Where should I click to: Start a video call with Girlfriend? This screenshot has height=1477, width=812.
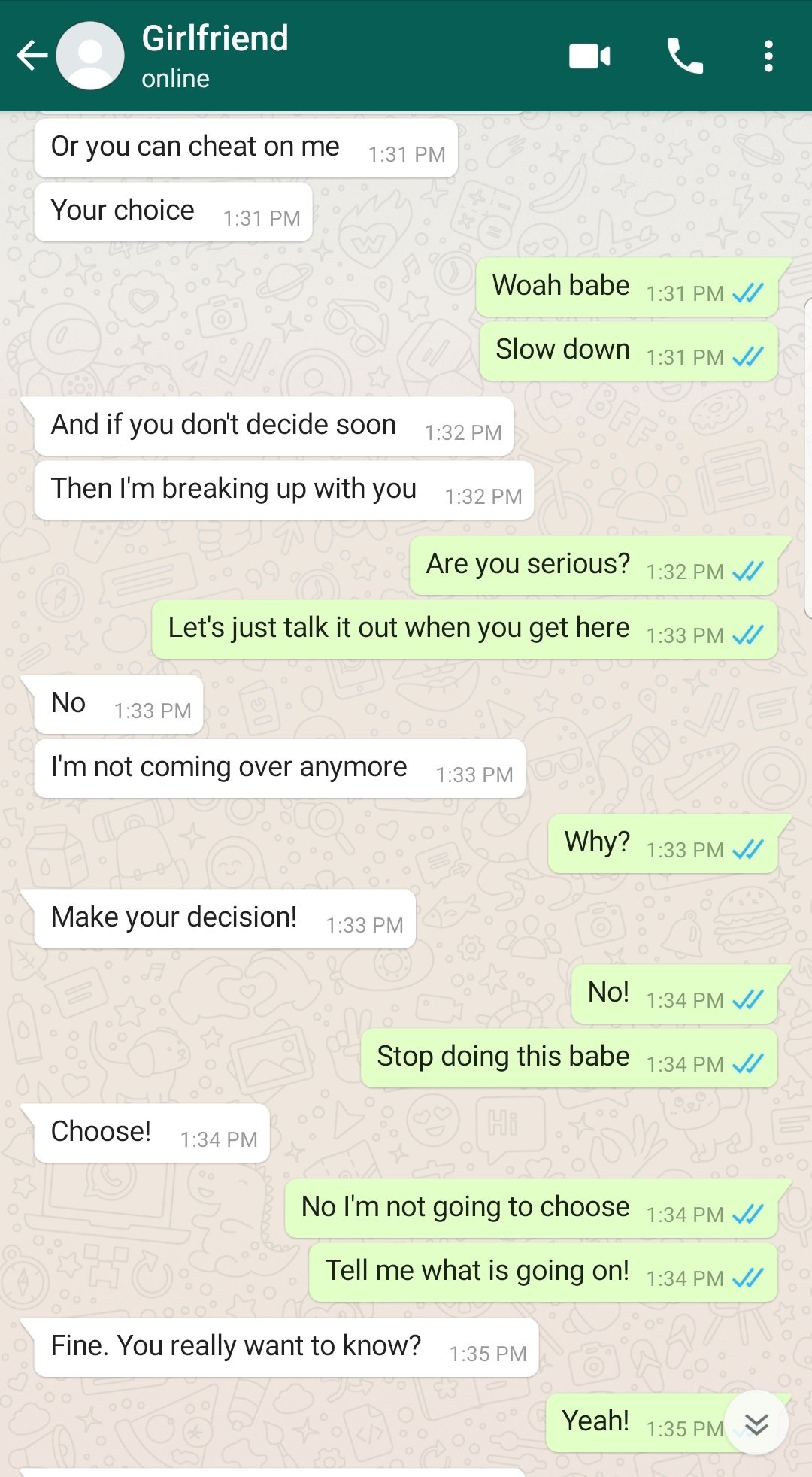pos(589,56)
